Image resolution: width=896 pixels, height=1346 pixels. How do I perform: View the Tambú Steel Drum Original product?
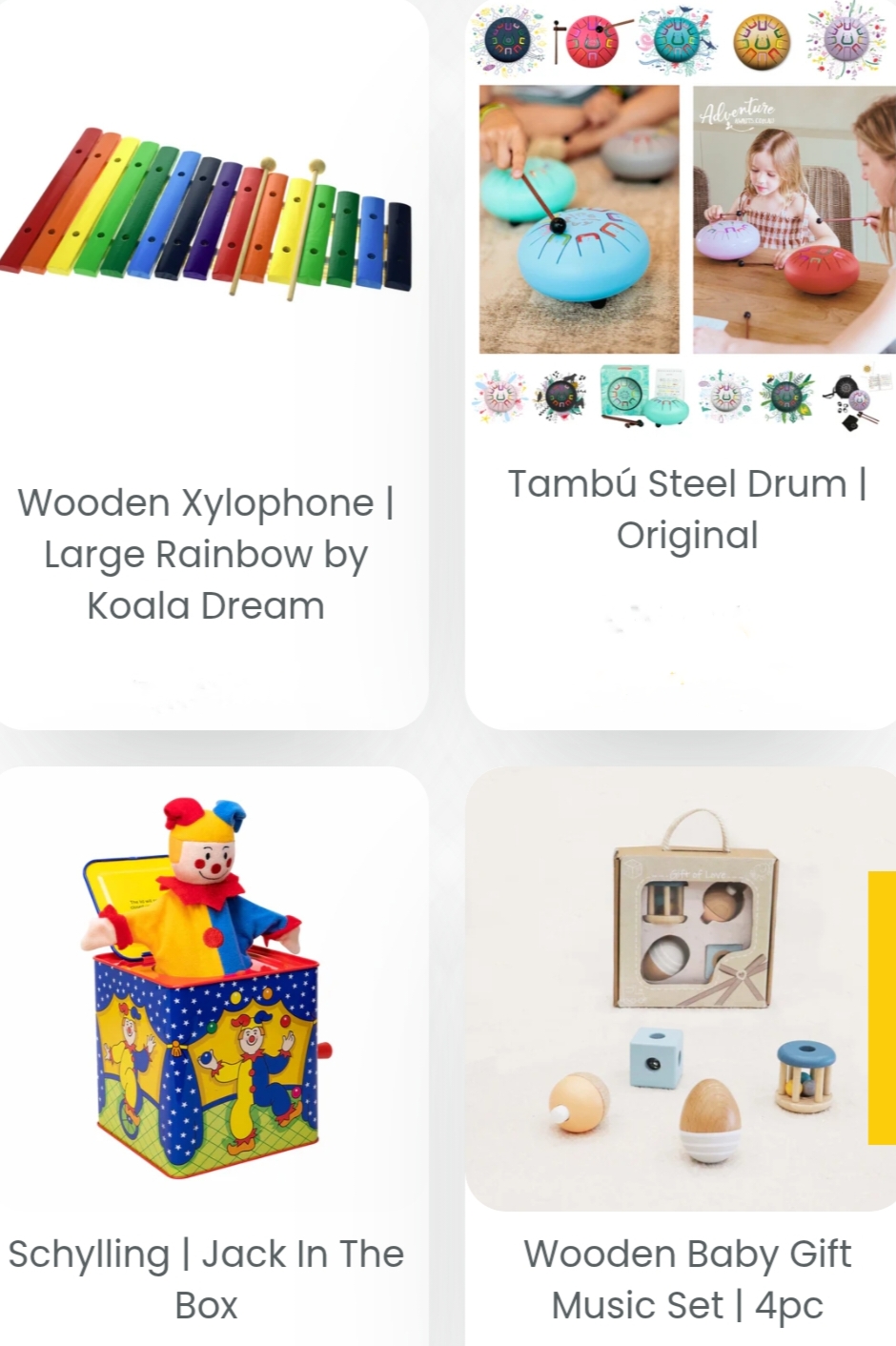click(x=686, y=509)
